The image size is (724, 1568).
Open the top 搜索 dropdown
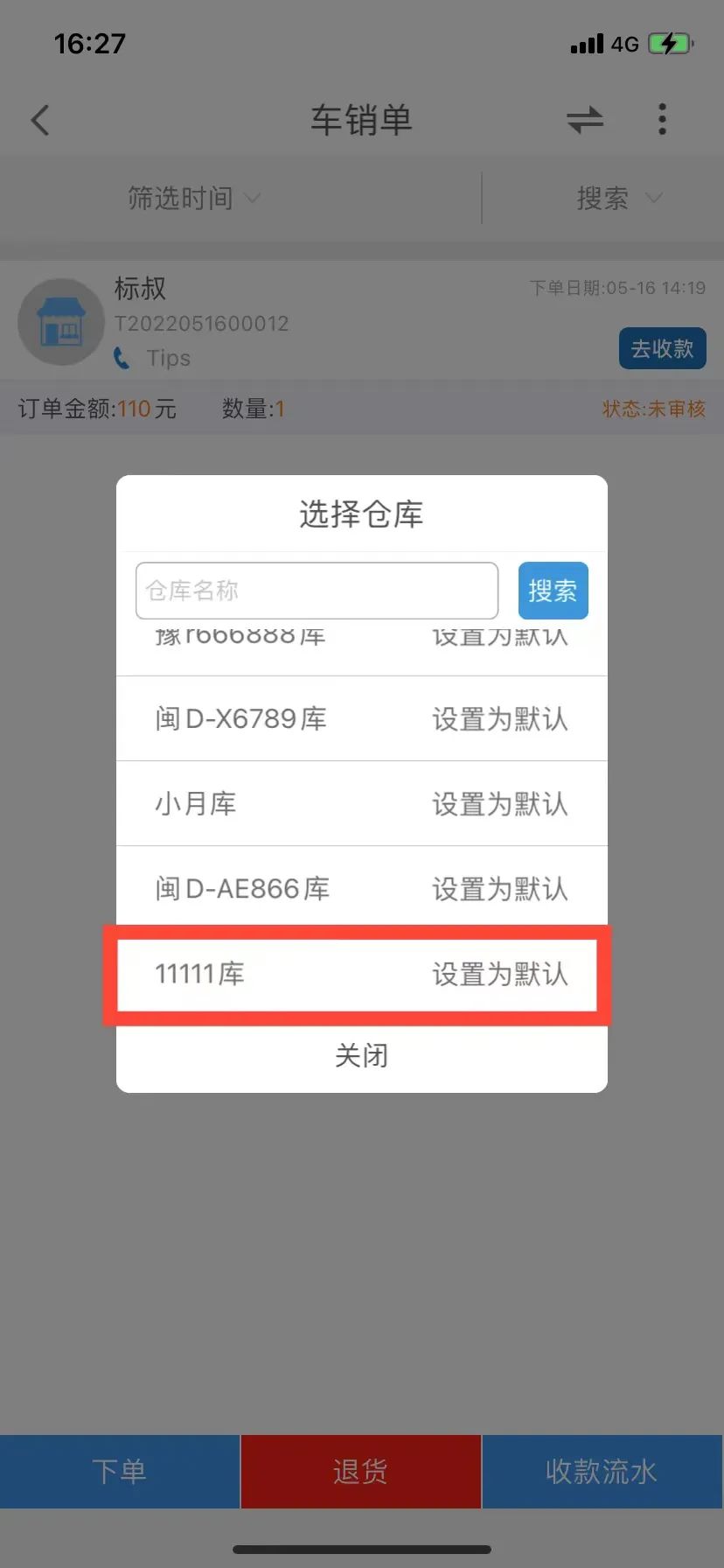[x=617, y=199]
